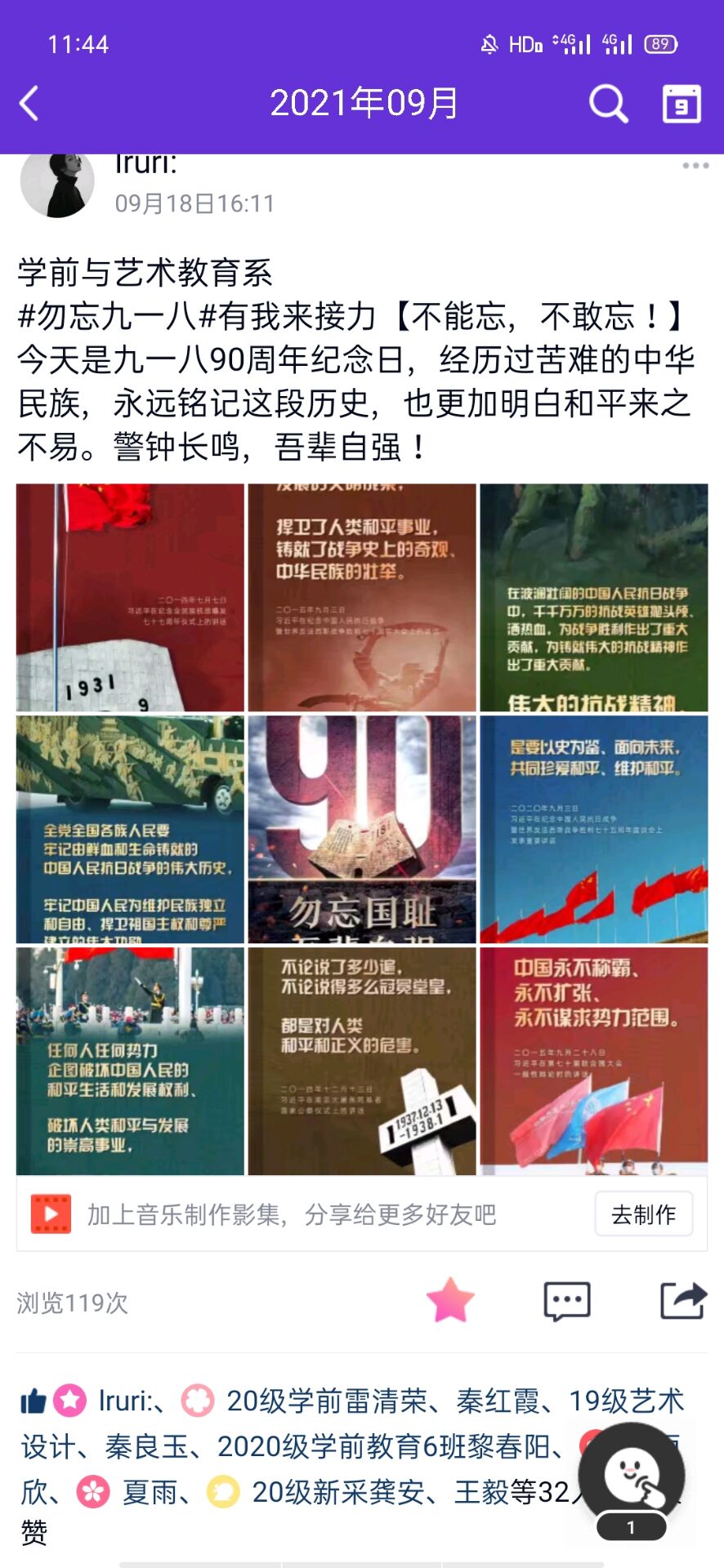
Task: Open the comment bubble icon
Action: point(566,1300)
